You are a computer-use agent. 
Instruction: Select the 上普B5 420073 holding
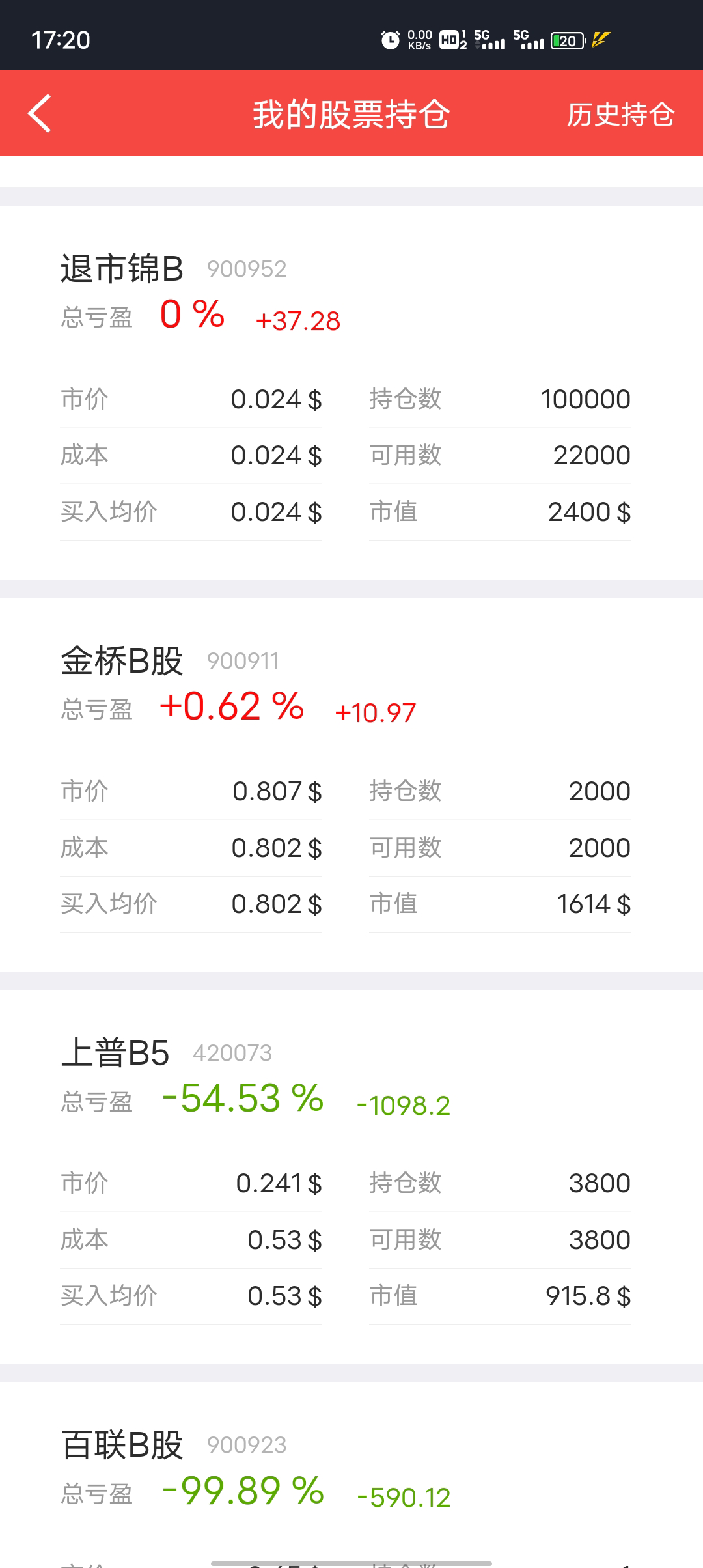(116, 1052)
